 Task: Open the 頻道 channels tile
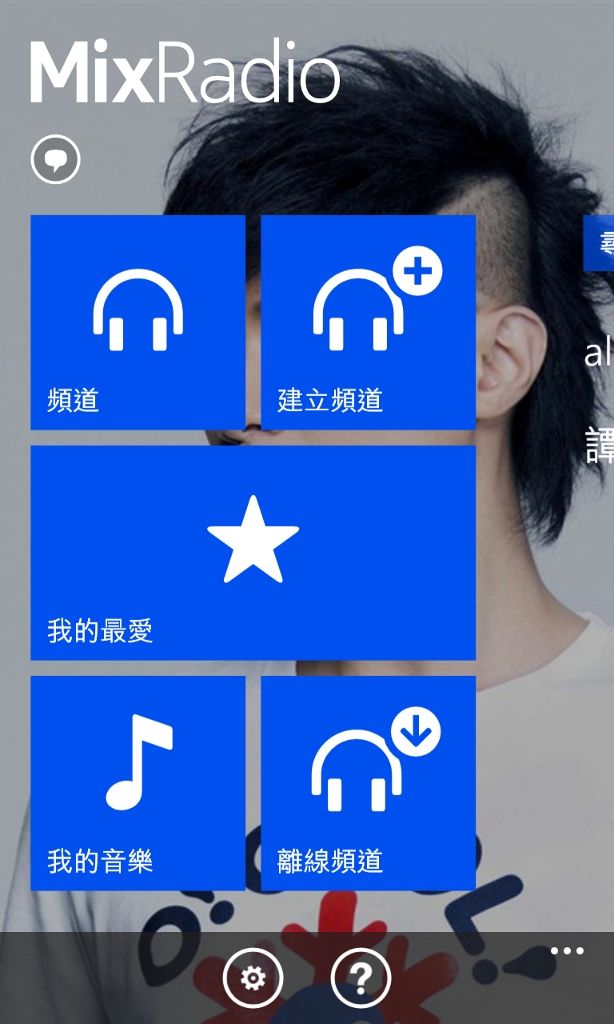[x=138, y=322]
